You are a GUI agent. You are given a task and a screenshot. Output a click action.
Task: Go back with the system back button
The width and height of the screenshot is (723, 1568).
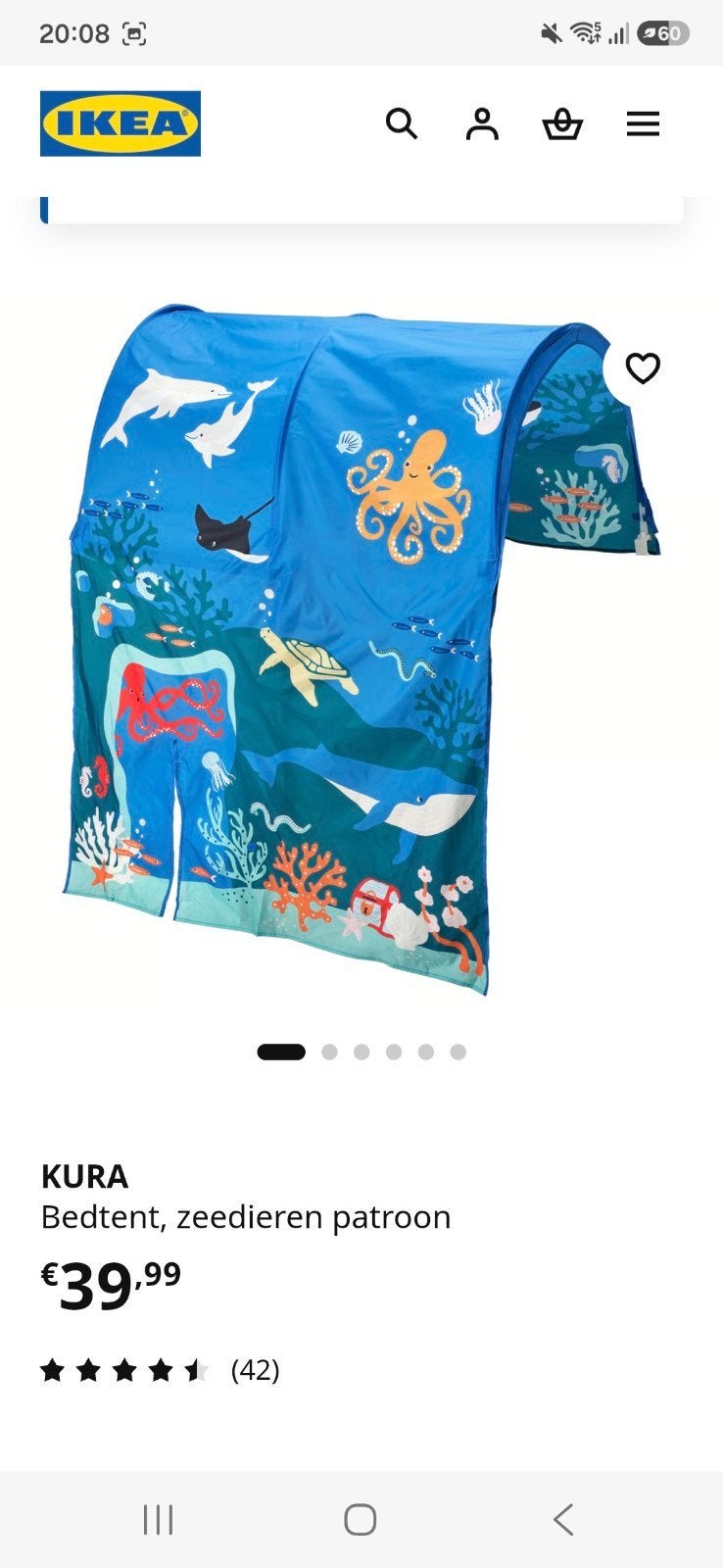tap(562, 1520)
